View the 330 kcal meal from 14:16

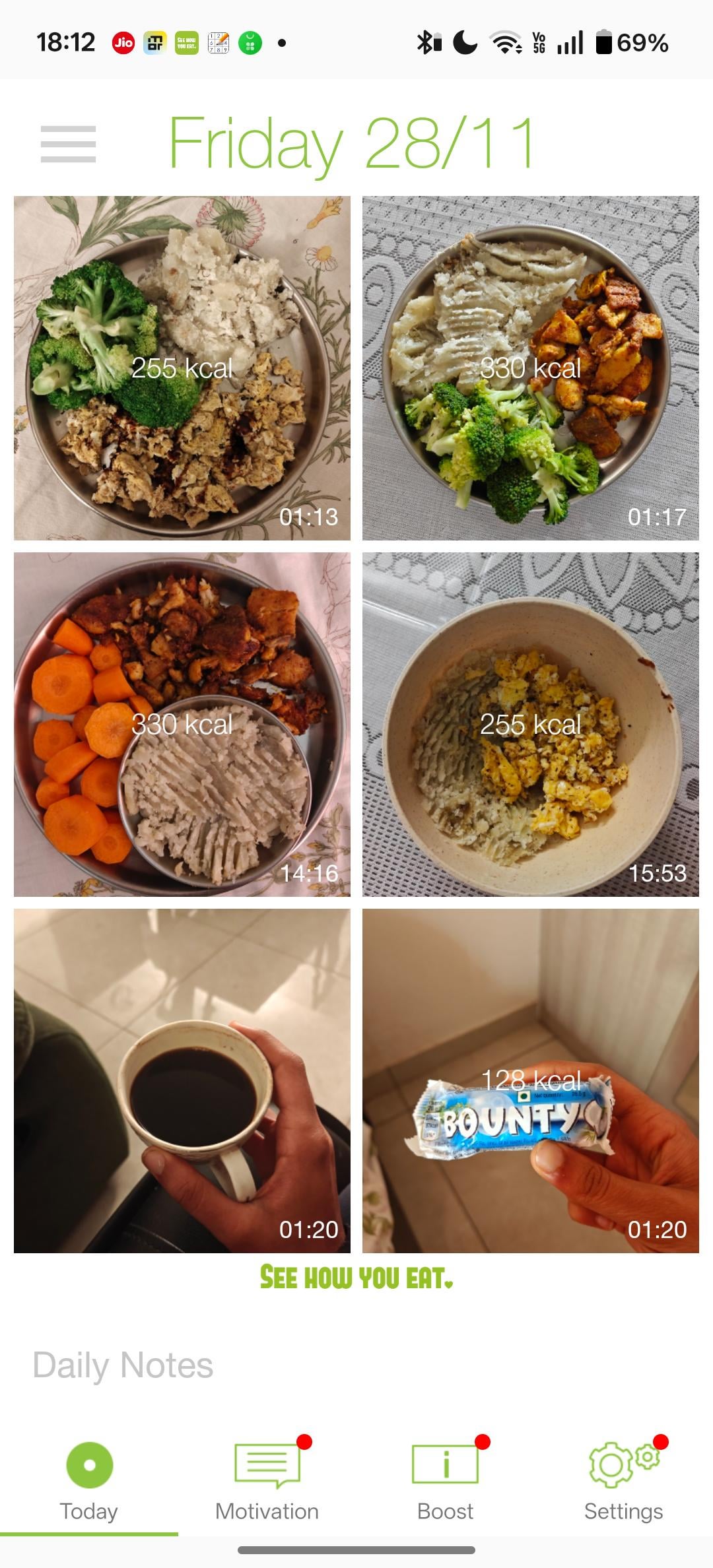(182, 725)
